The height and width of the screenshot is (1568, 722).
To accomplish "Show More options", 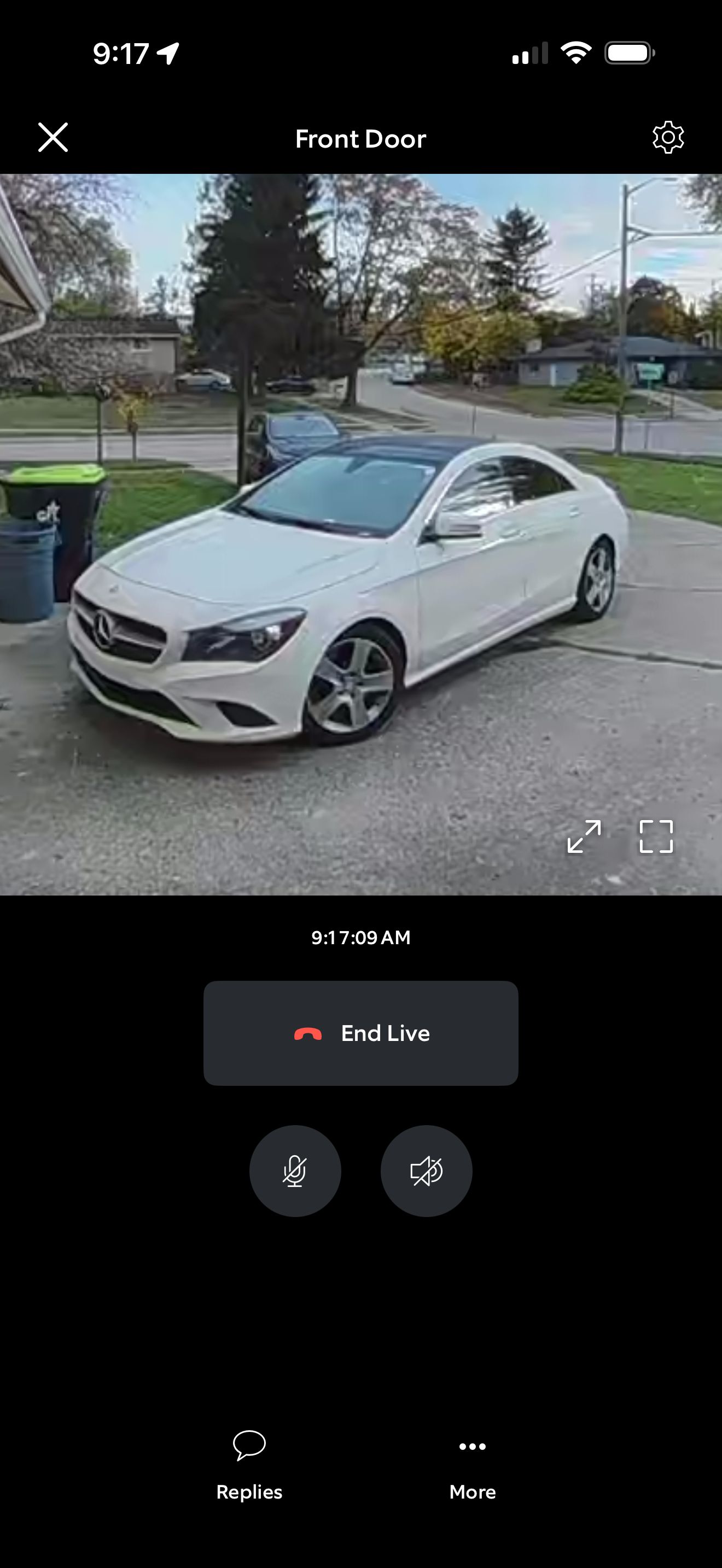I will 473,1464.
